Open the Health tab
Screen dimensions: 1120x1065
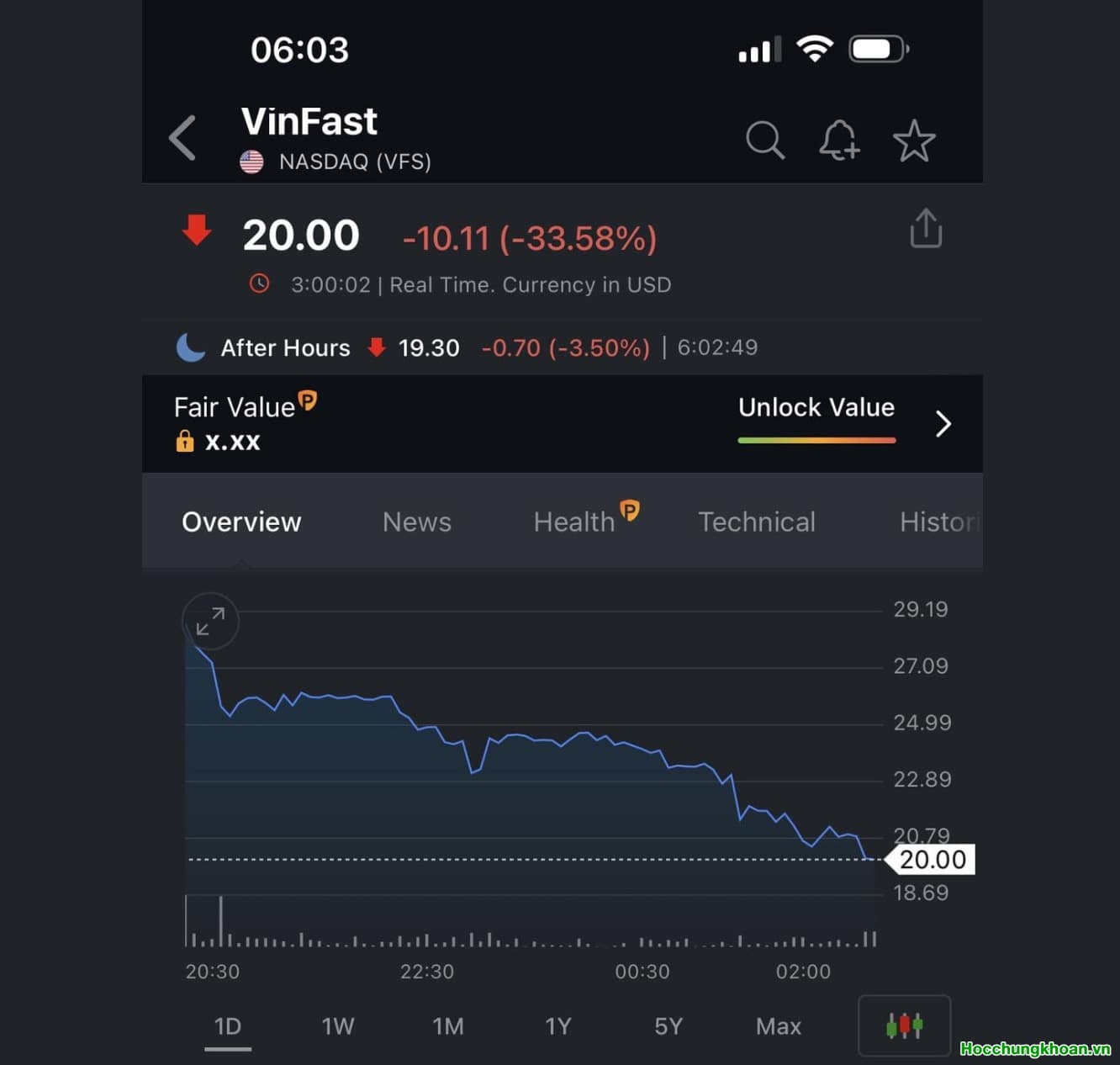[x=575, y=522]
